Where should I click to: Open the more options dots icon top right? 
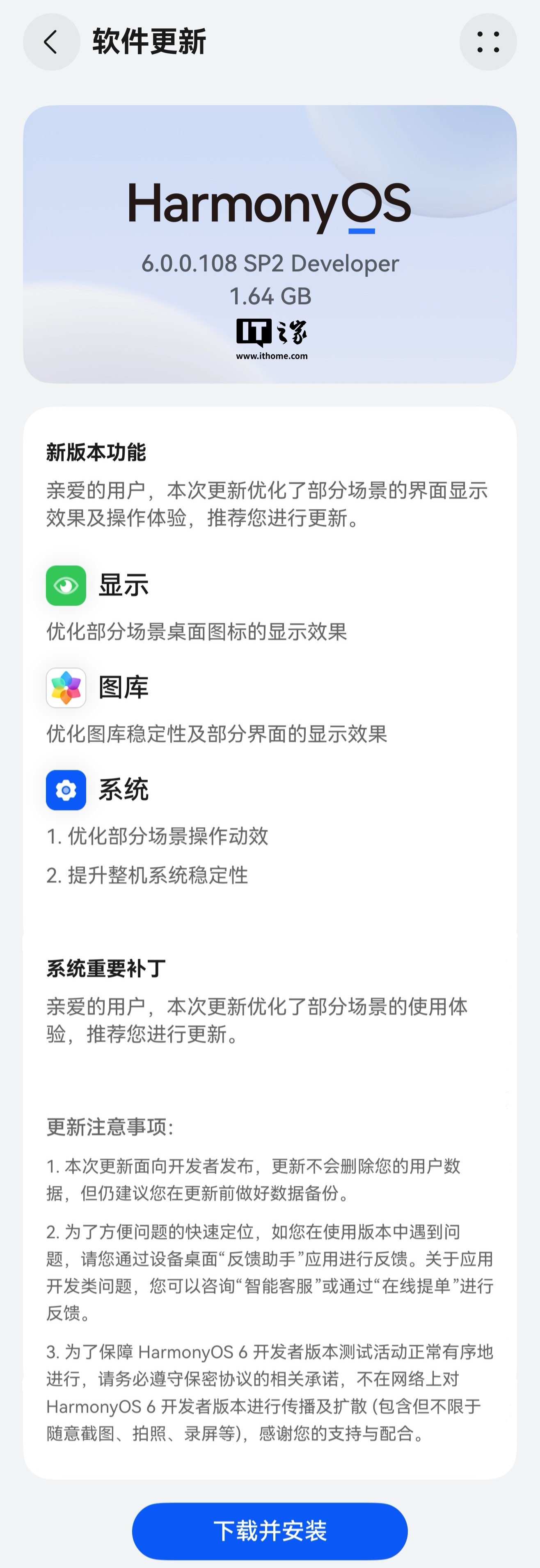(x=488, y=41)
